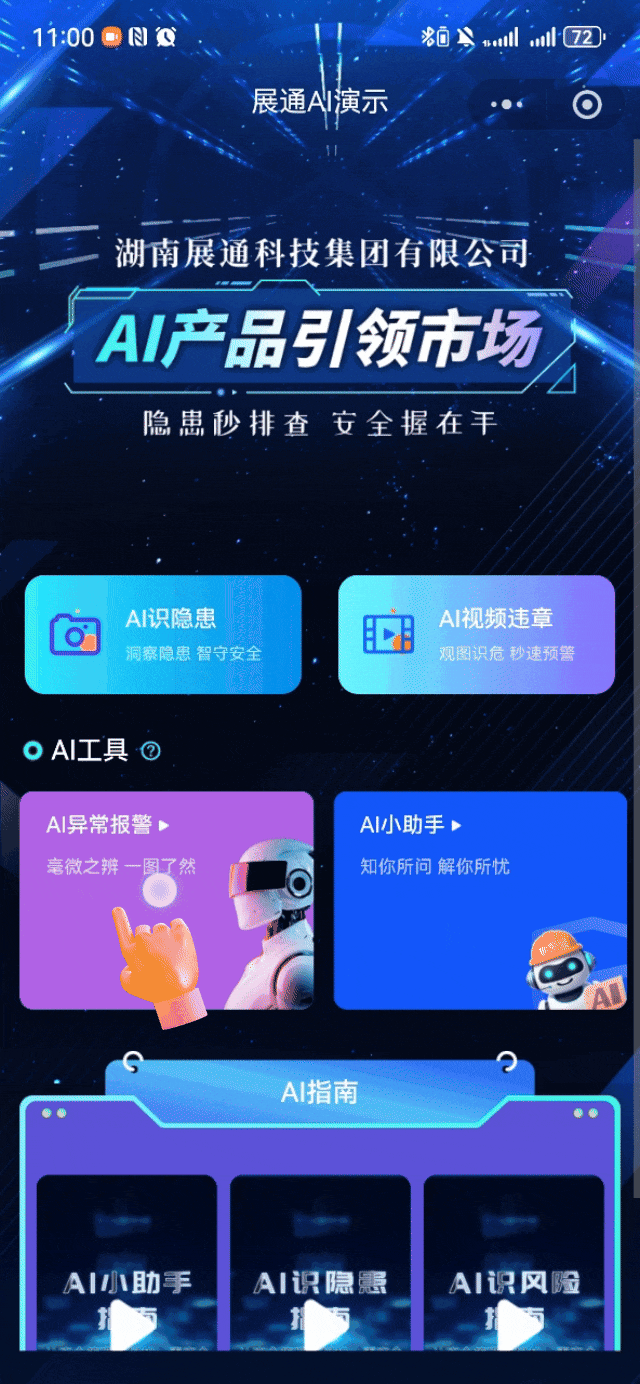Launch the AI小助手 tool
This screenshot has width=640, height=1384.
[480, 900]
